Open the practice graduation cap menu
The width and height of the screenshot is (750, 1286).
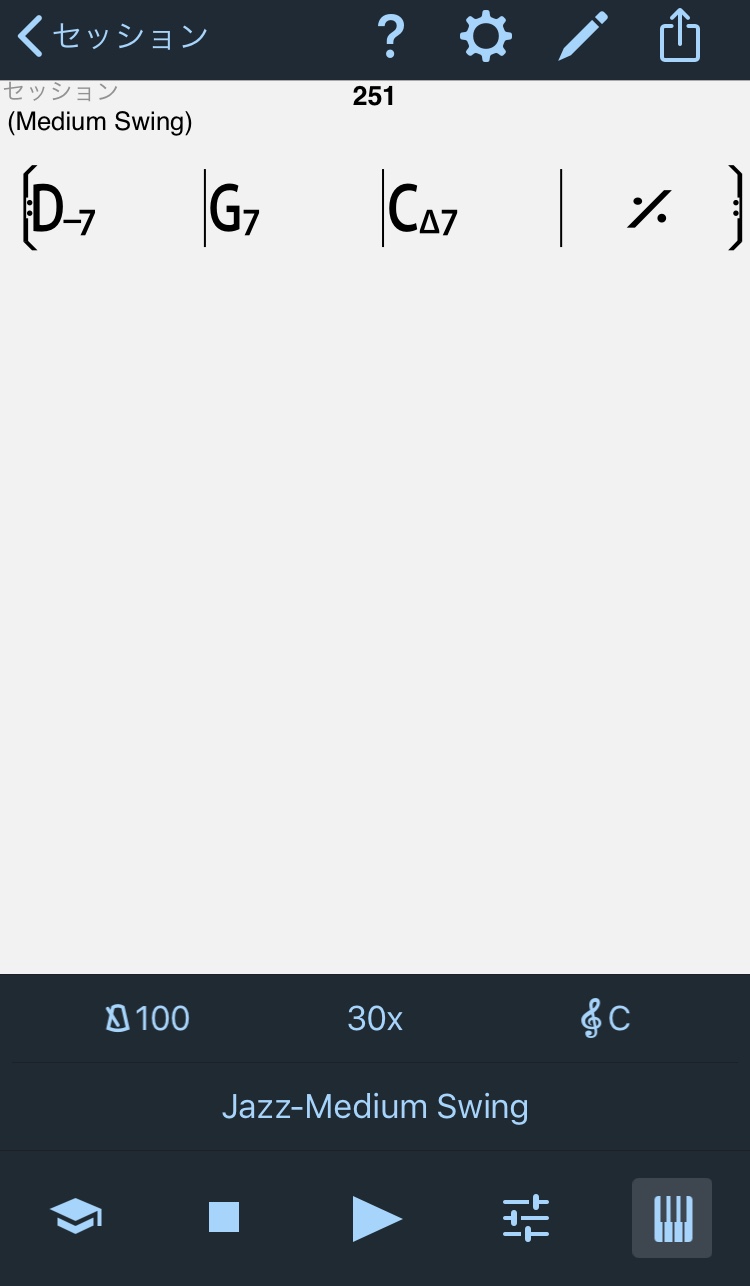(x=77, y=1218)
